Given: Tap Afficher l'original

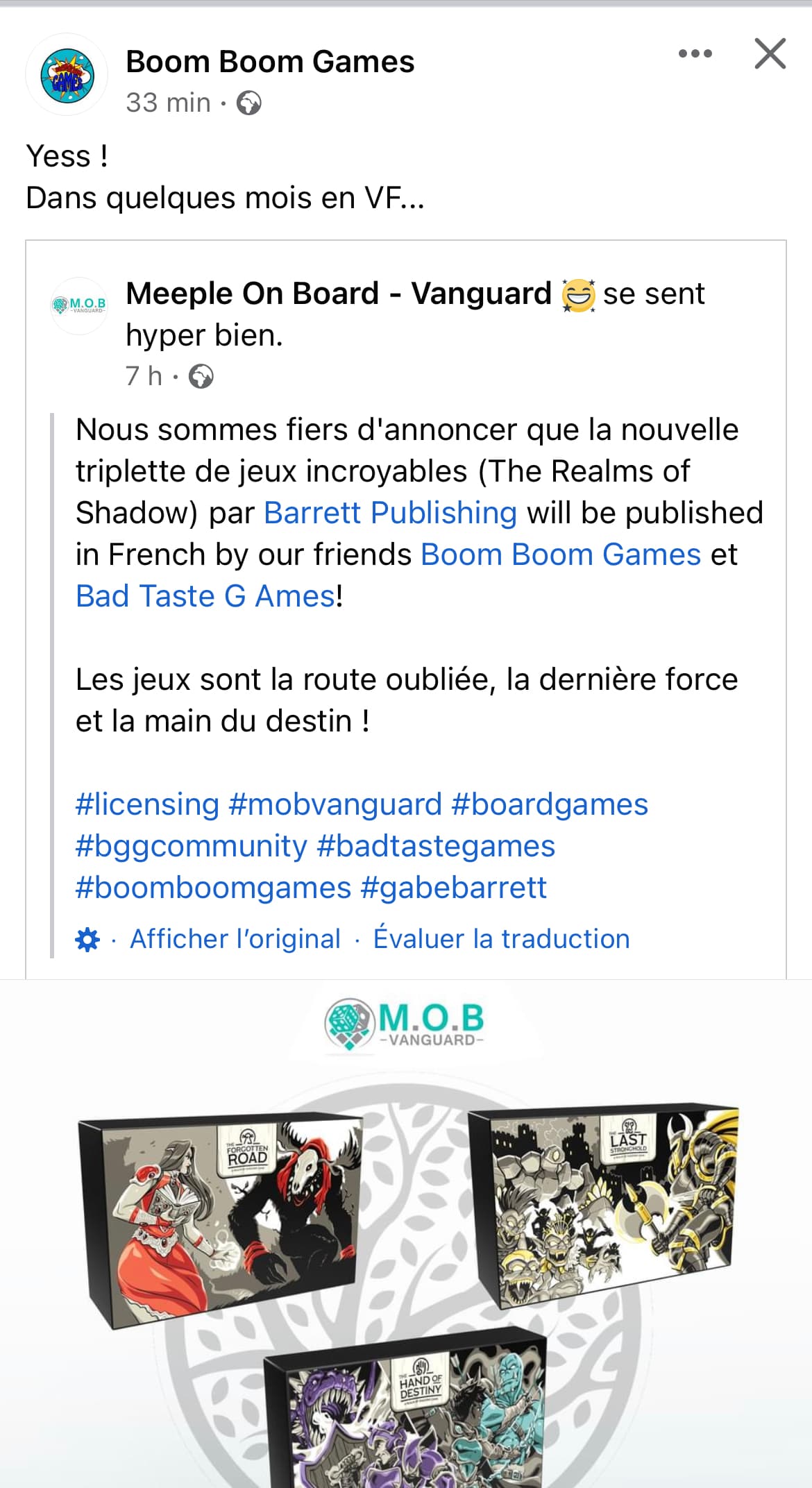Looking at the screenshot, I should coord(235,938).
